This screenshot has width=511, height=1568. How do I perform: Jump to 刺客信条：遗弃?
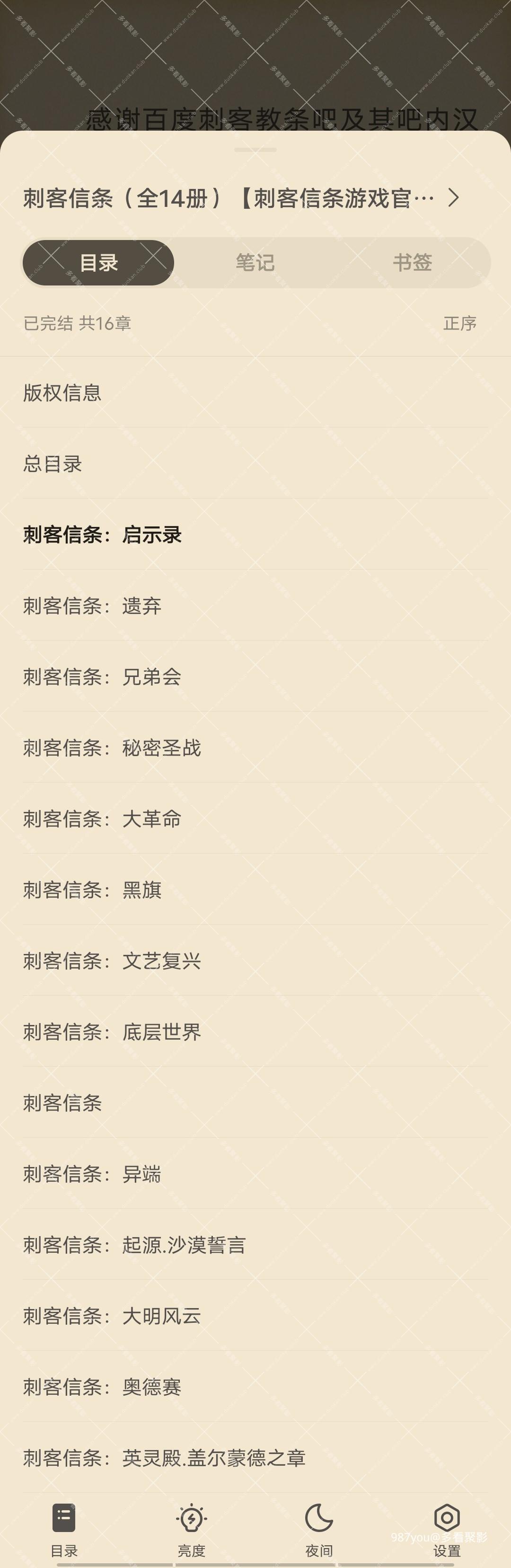point(92,606)
